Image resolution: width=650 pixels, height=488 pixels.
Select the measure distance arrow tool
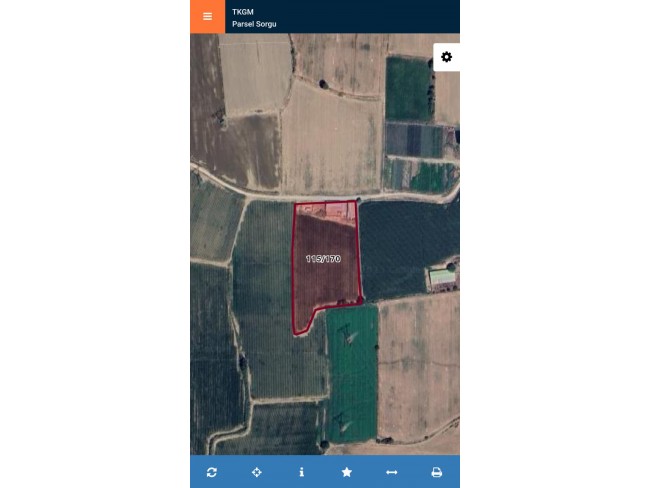(x=392, y=472)
